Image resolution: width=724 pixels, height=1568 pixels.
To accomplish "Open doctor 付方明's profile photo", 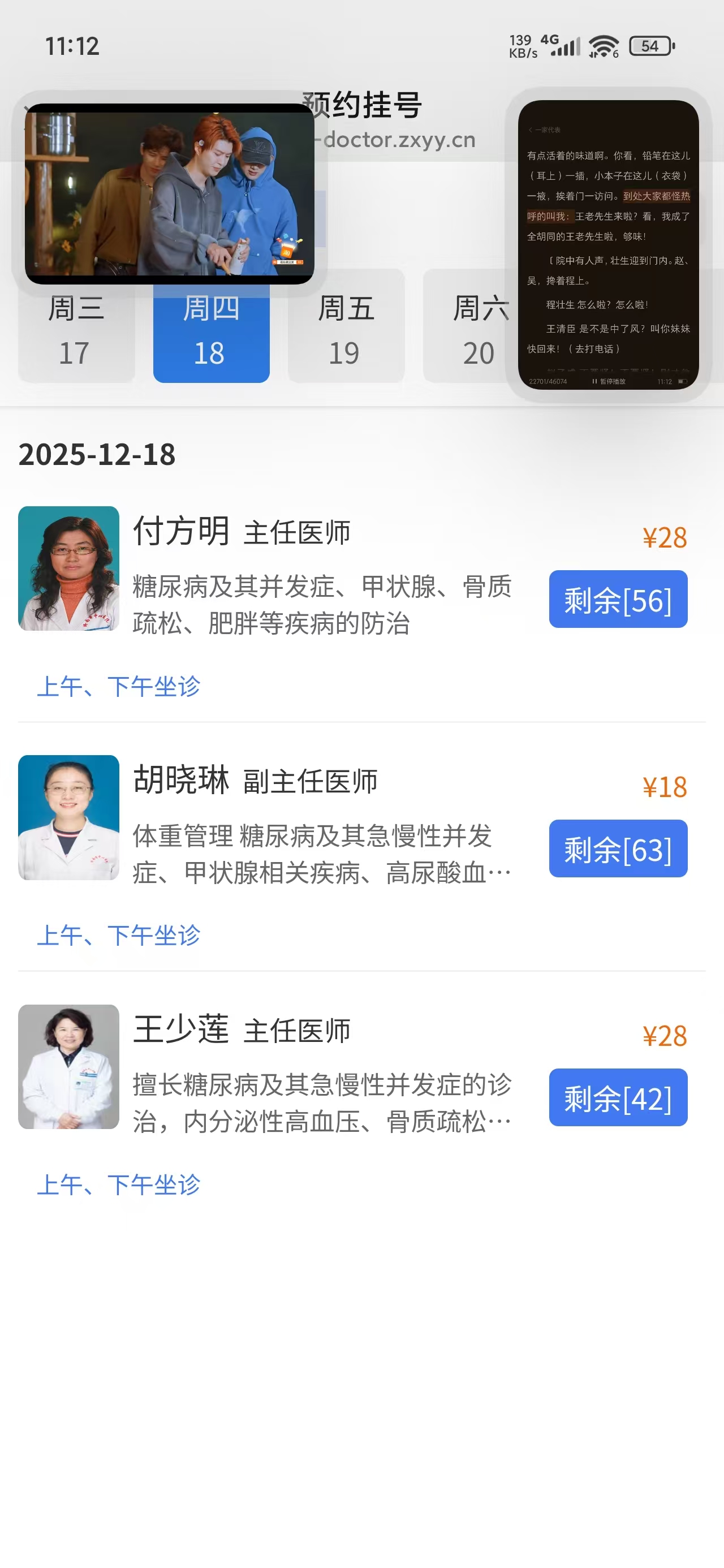I will [x=69, y=568].
